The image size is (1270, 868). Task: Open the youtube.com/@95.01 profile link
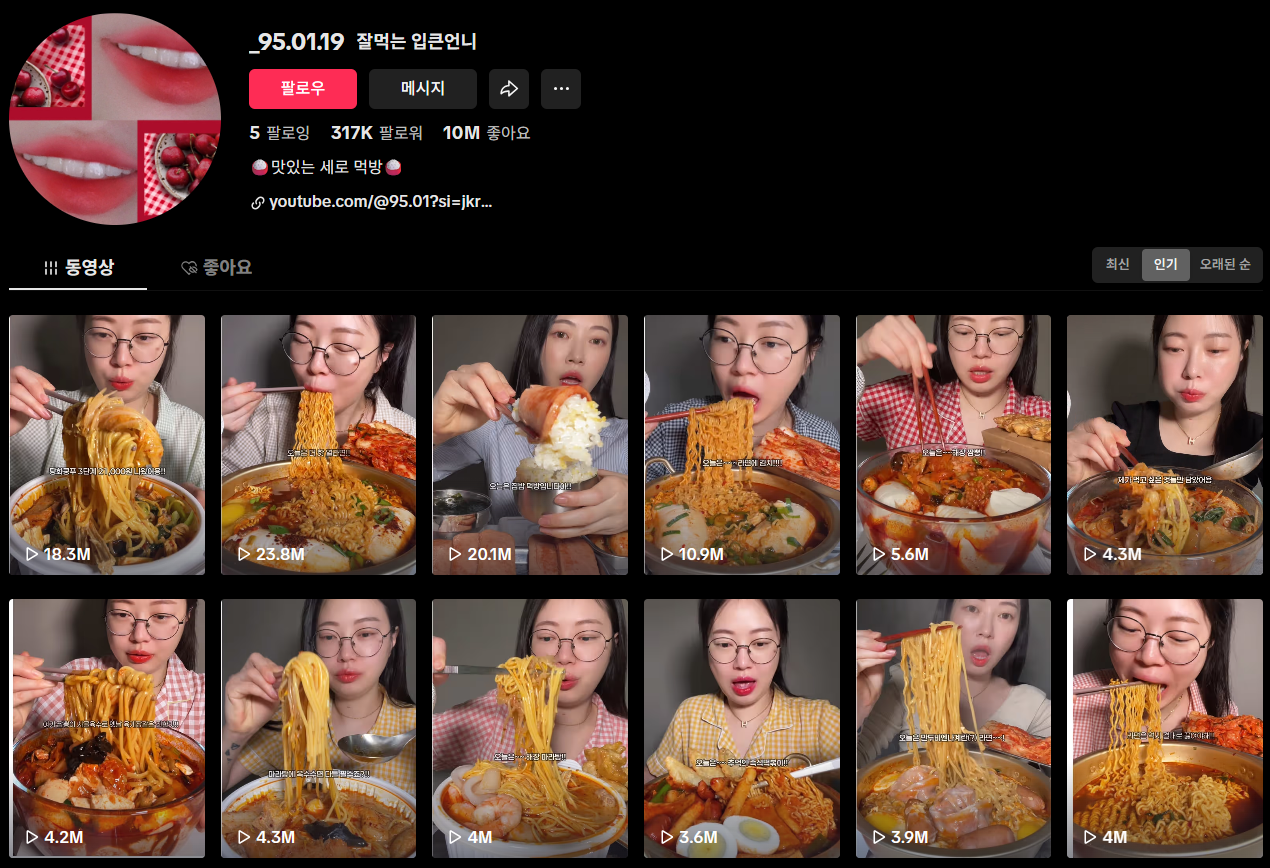380,202
